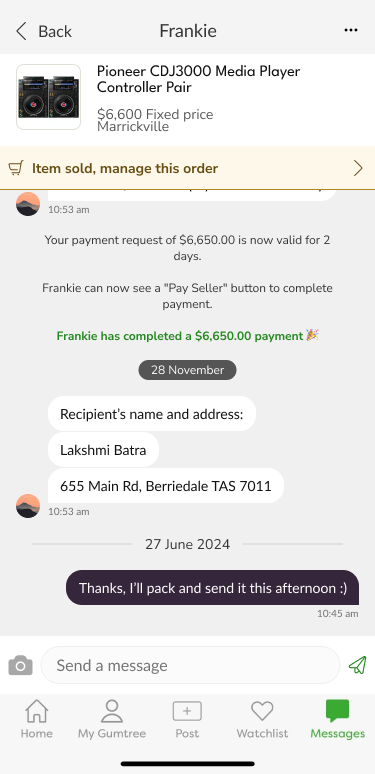Send the message with the paper plane
Viewport: 375px width, 774px height.
pyautogui.click(x=358, y=665)
